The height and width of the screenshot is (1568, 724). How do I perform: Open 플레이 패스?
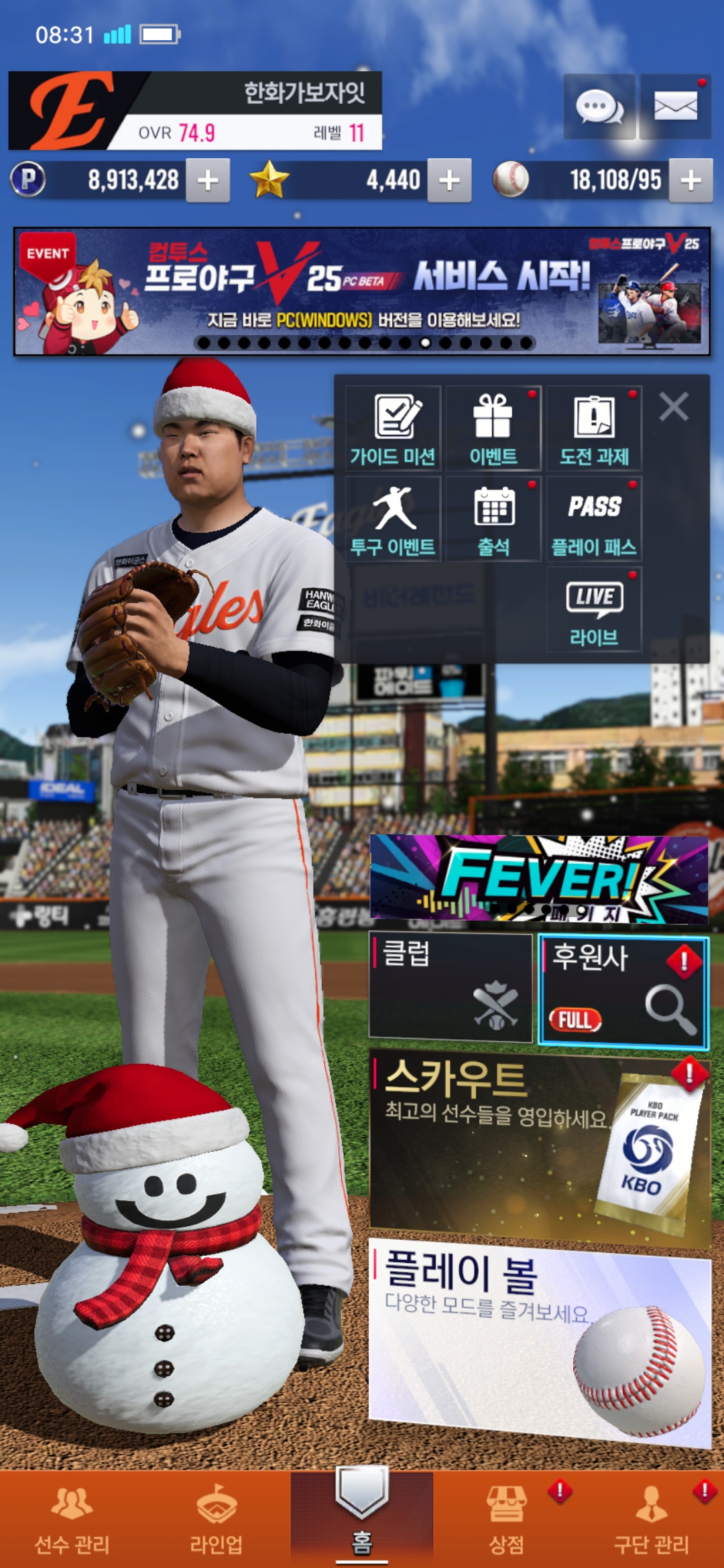coord(594,519)
